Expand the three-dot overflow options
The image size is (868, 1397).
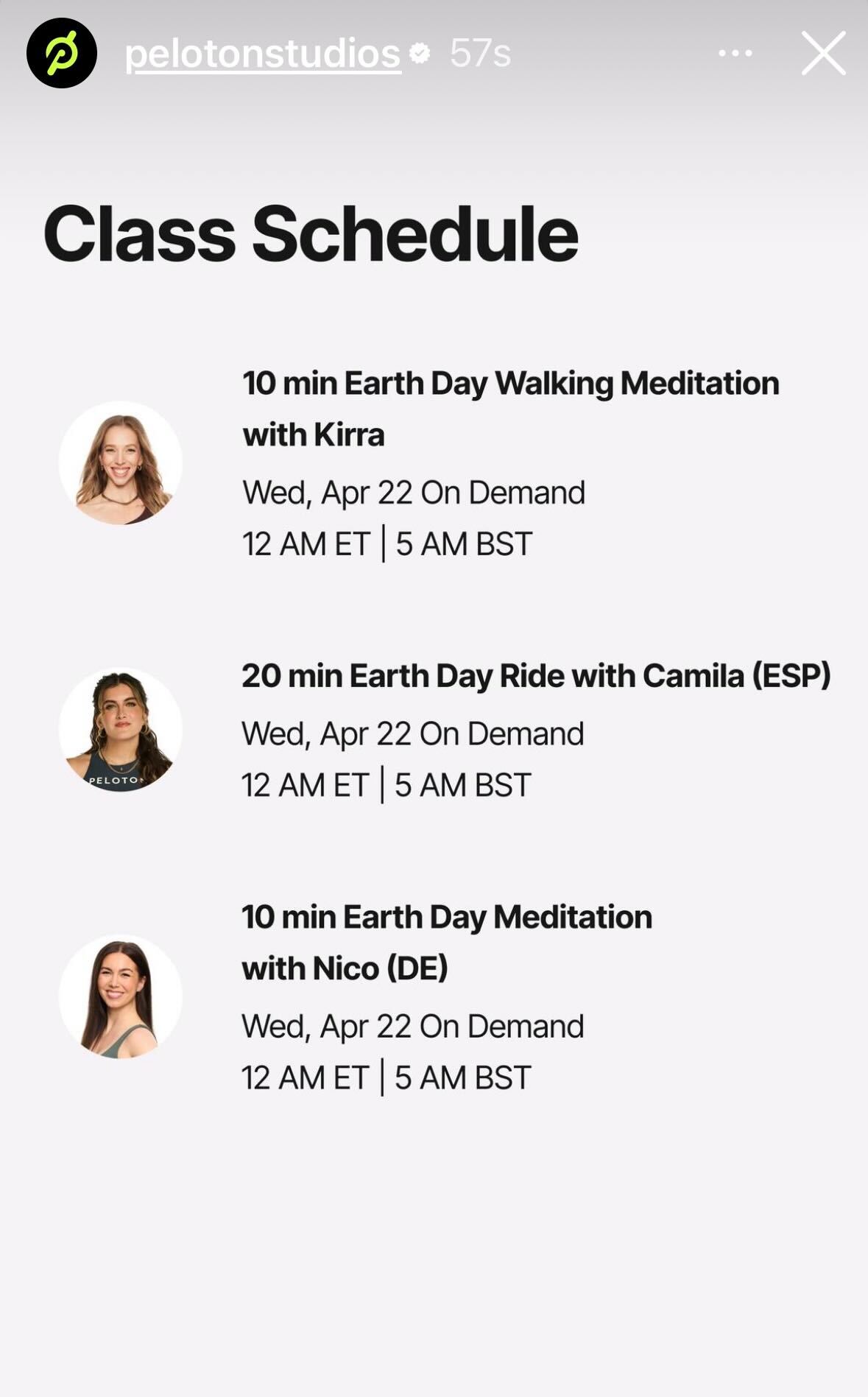click(x=735, y=53)
